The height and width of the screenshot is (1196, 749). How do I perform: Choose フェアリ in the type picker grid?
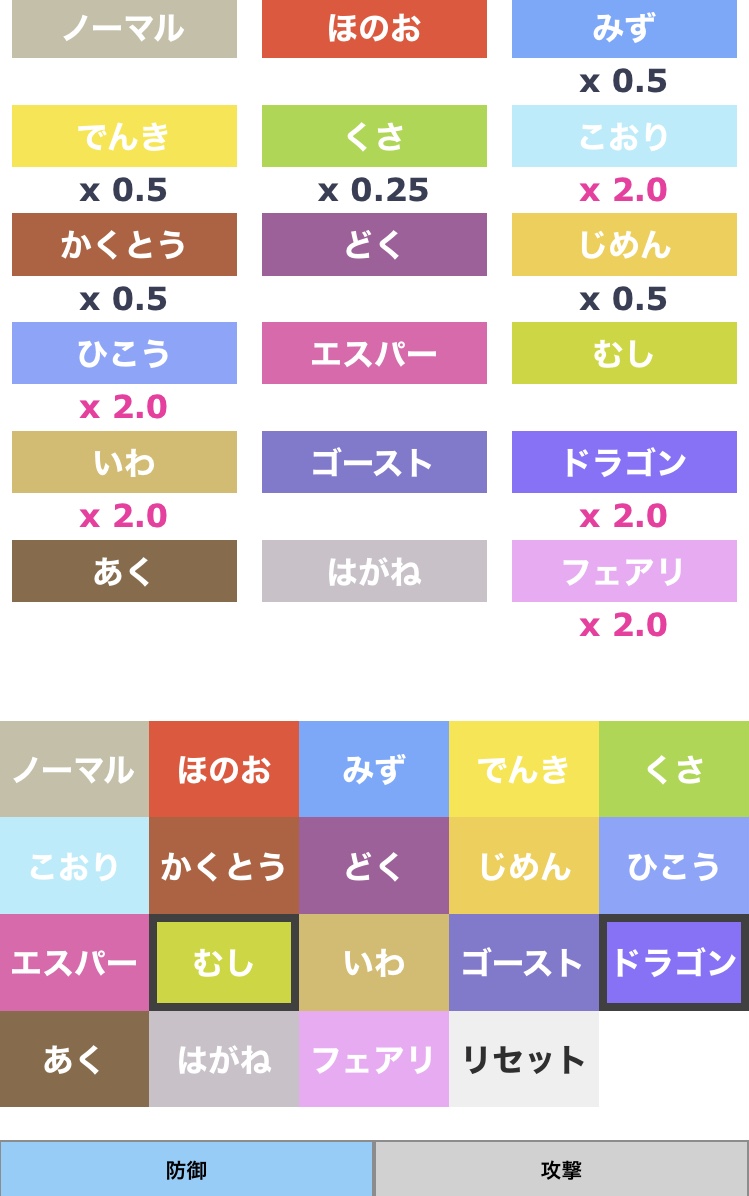click(374, 1059)
